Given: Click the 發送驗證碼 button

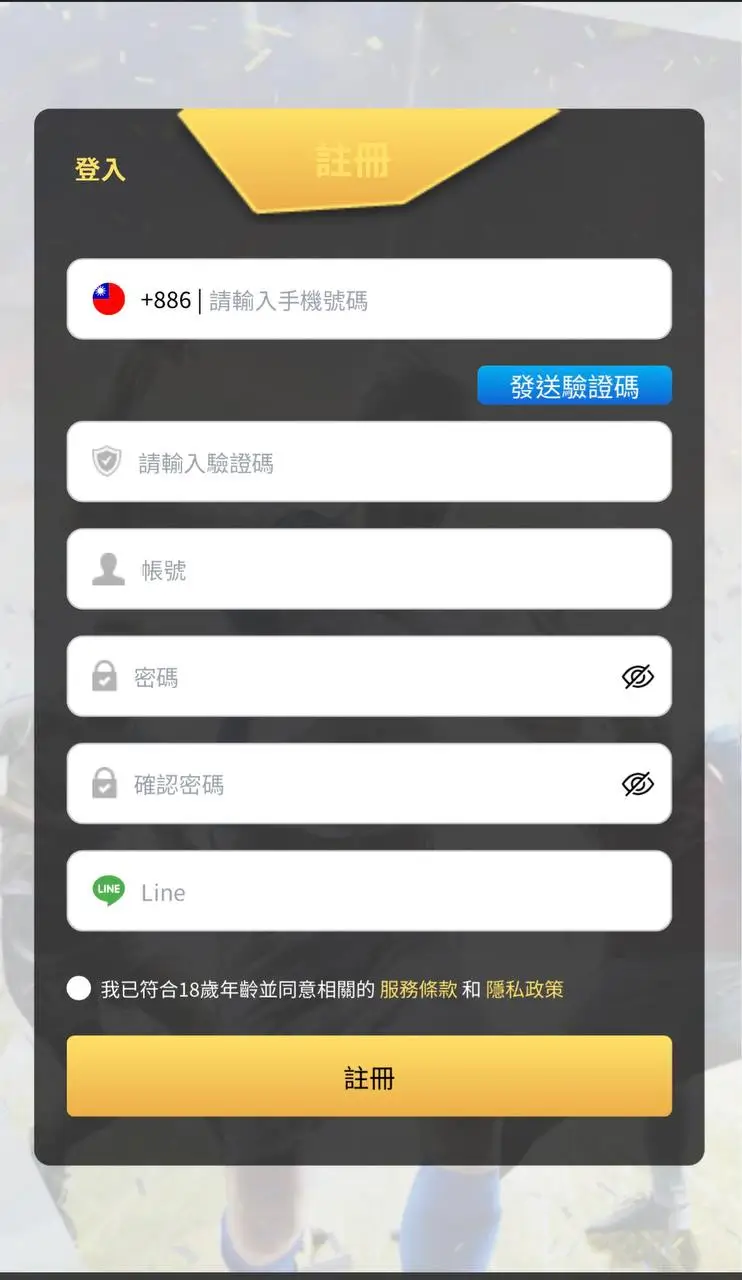Looking at the screenshot, I should click(x=575, y=384).
